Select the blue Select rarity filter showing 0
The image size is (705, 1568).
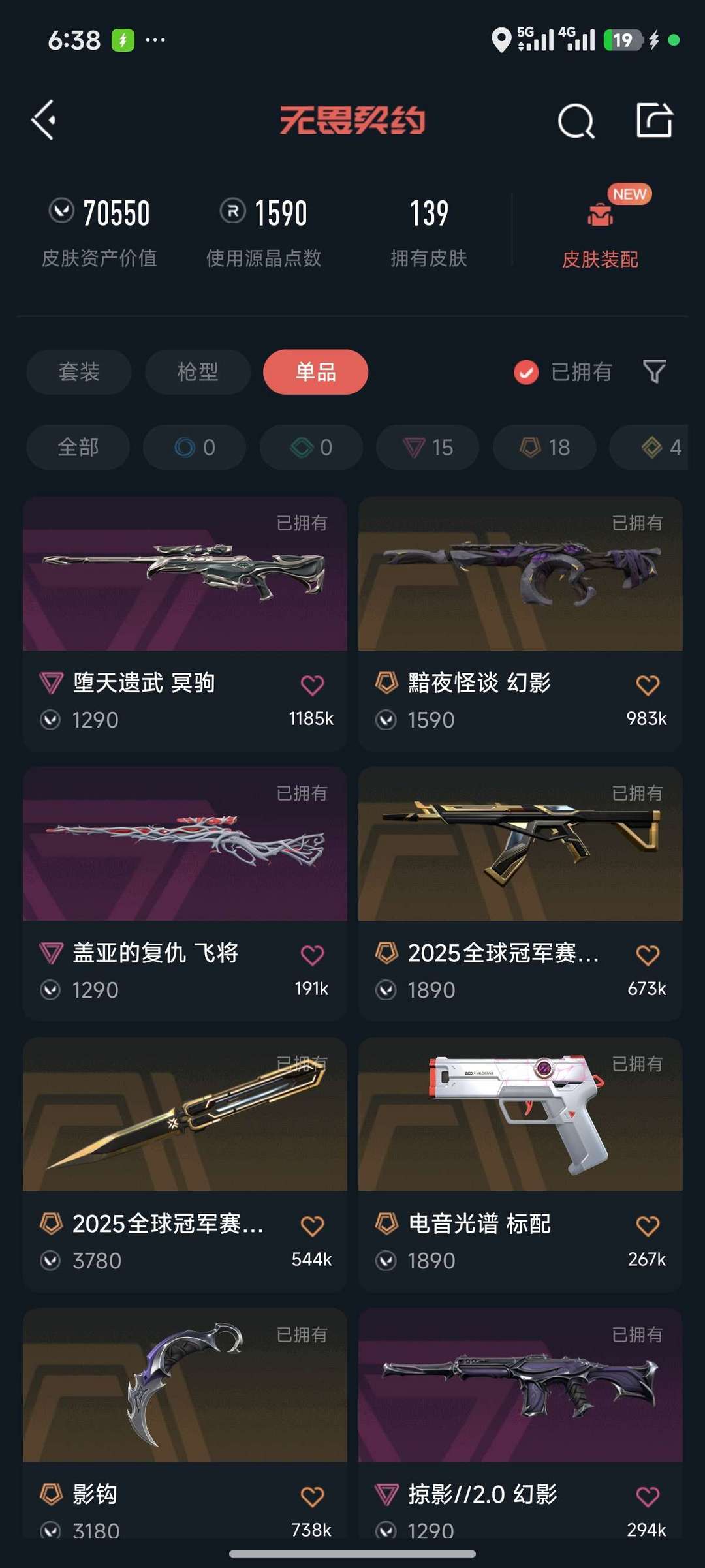click(194, 448)
